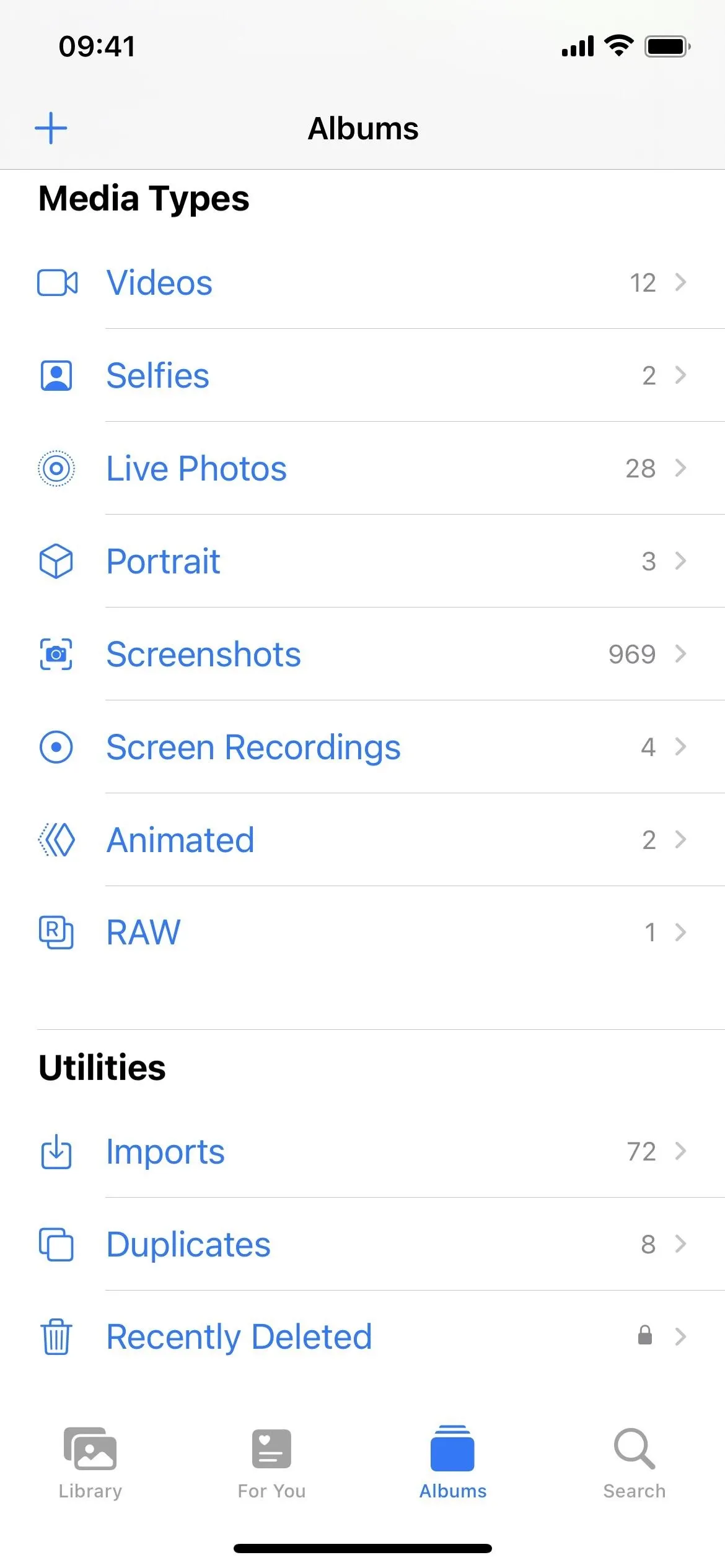This screenshot has width=725, height=1568.
Task: Open the RAW photos row
Action: (x=362, y=933)
